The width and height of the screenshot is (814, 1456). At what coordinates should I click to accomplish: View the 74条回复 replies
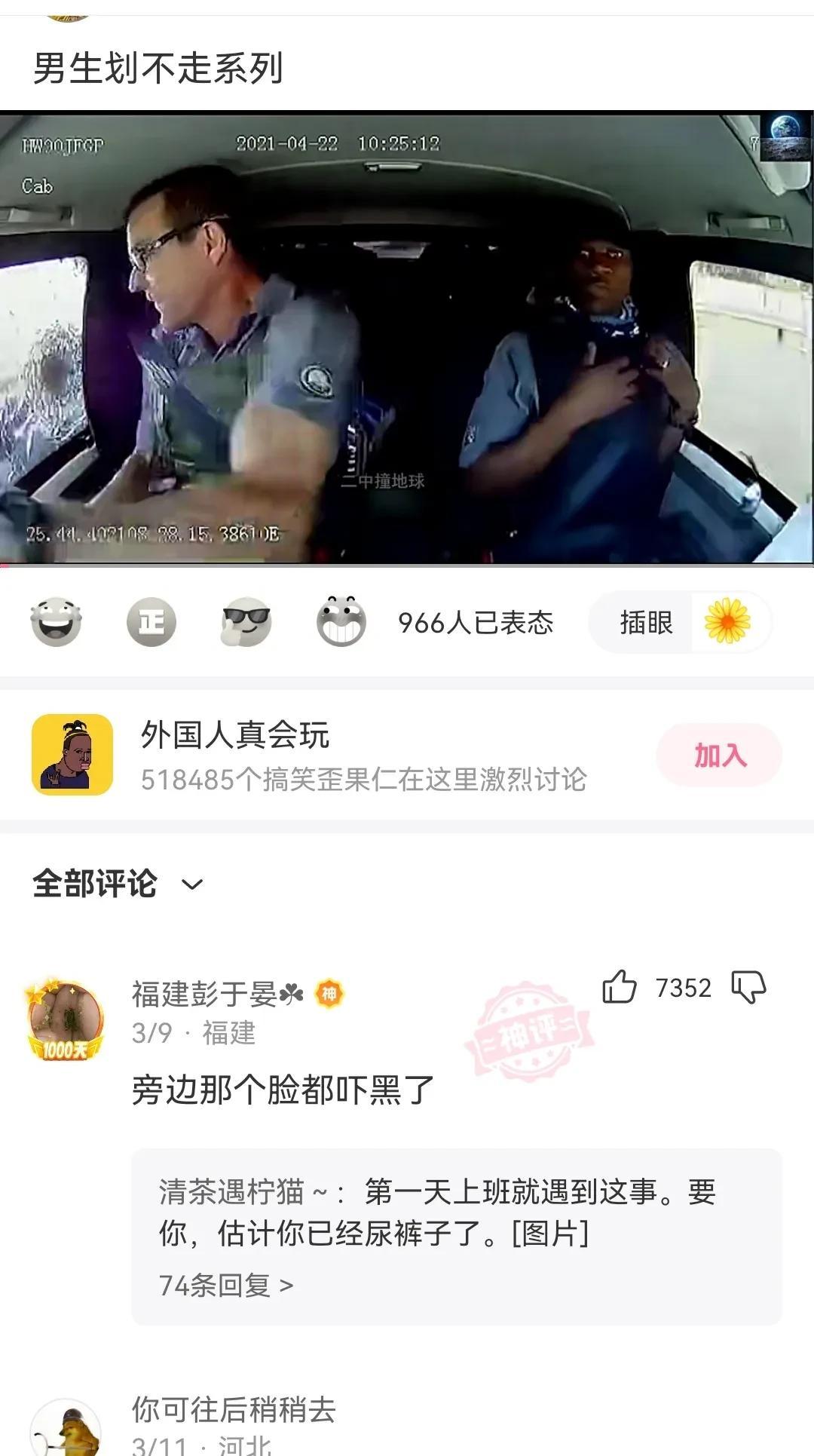coord(225,1286)
